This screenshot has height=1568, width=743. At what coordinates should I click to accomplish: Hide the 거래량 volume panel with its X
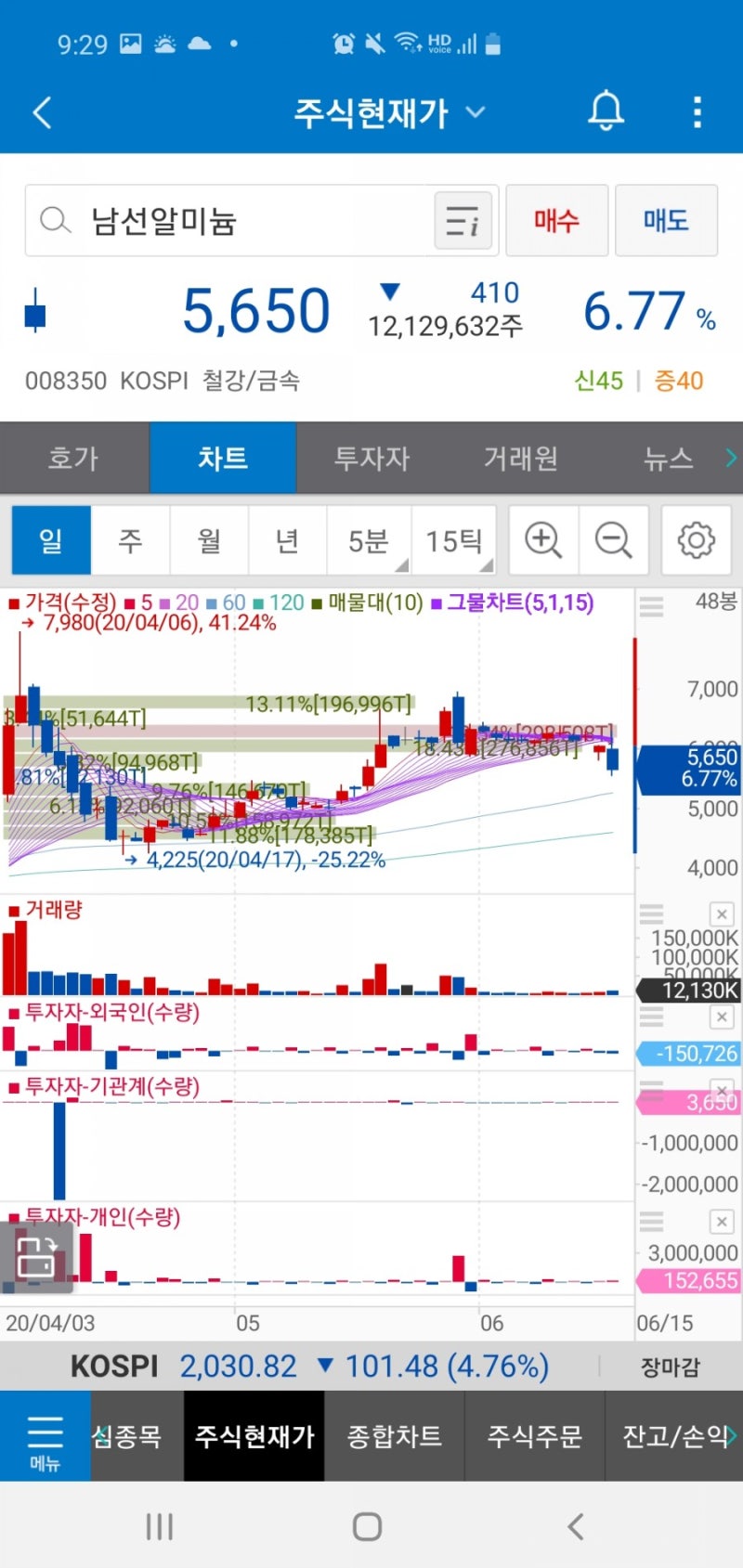pyautogui.click(x=722, y=914)
